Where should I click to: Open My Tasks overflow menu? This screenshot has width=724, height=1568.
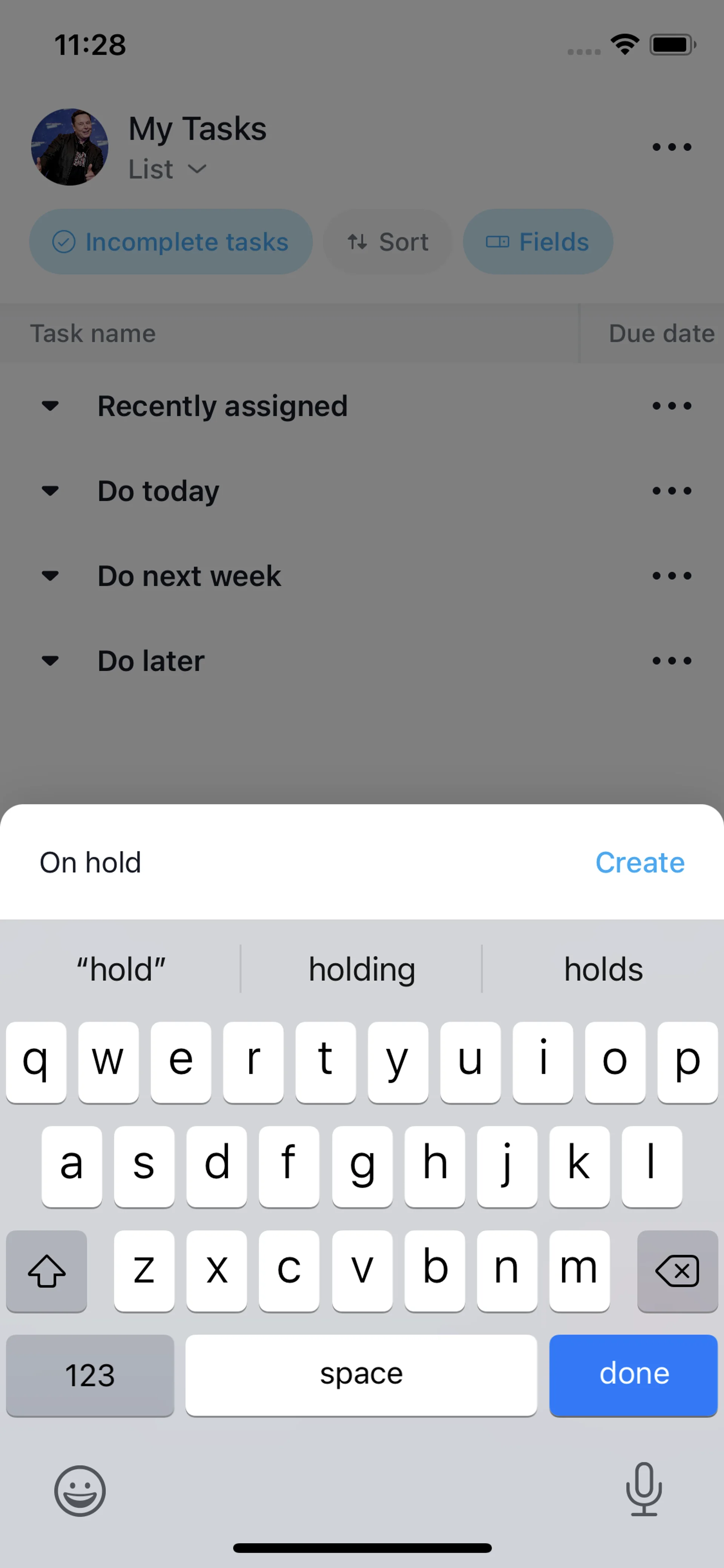point(672,147)
